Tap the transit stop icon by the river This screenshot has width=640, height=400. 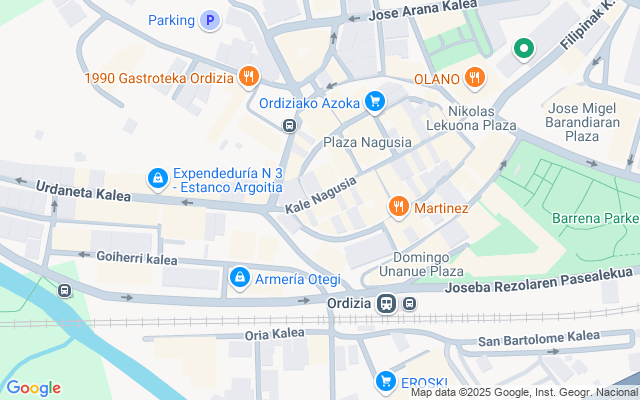65,291
